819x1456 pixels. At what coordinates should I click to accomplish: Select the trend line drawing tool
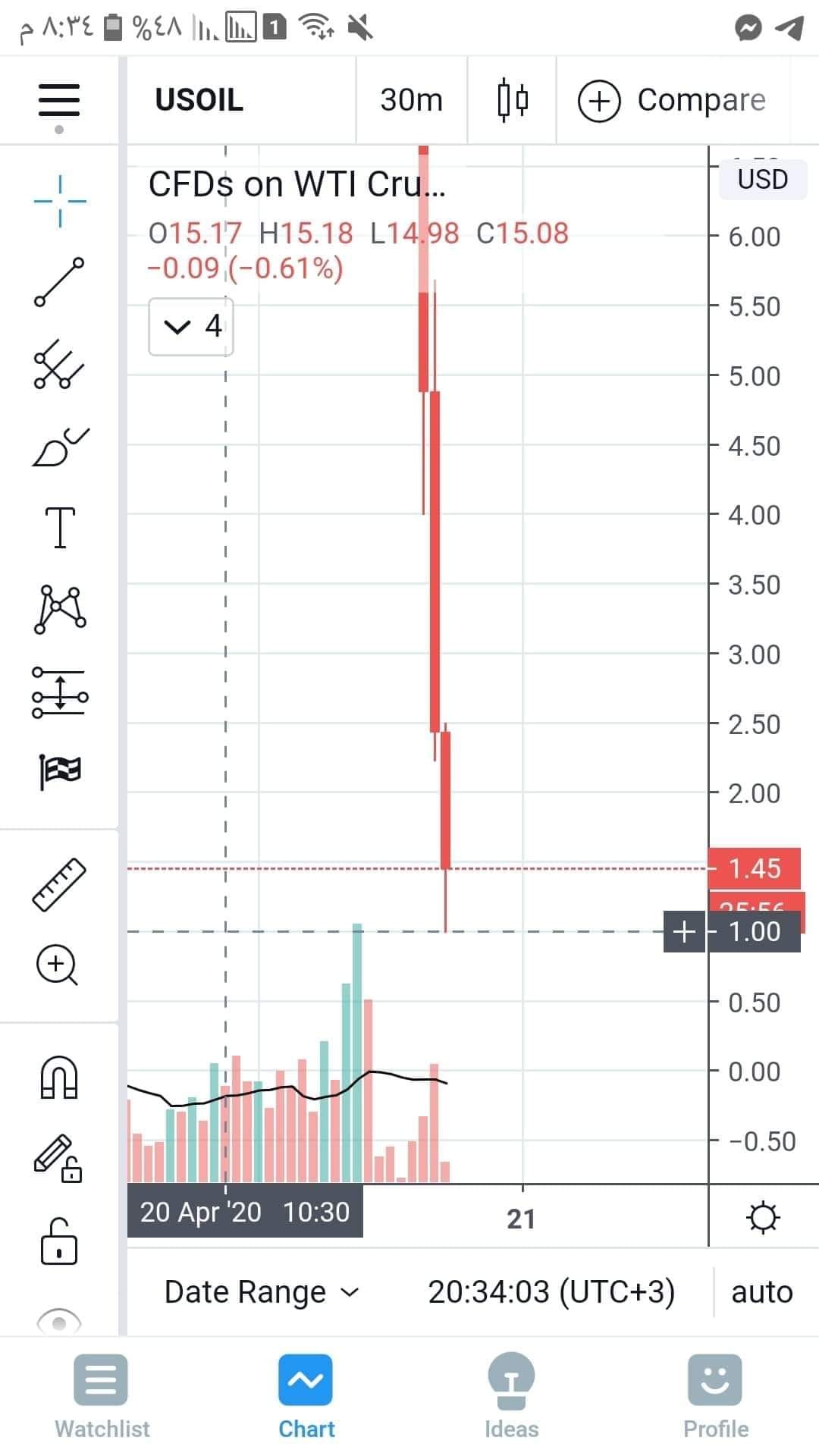point(59,282)
